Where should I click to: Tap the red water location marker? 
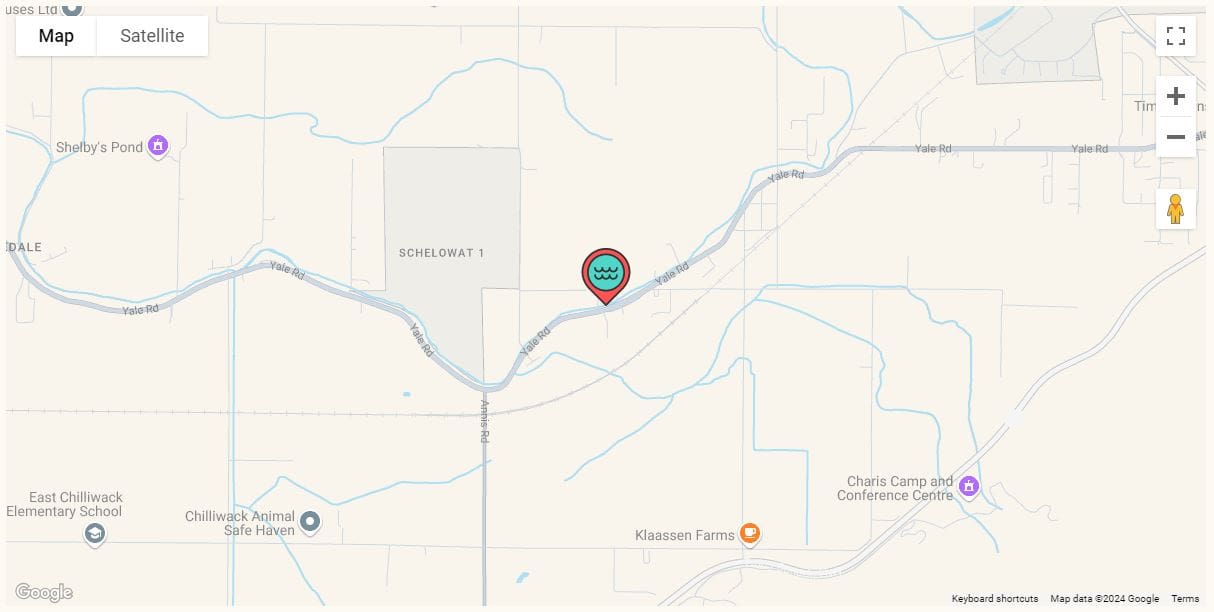tap(606, 274)
